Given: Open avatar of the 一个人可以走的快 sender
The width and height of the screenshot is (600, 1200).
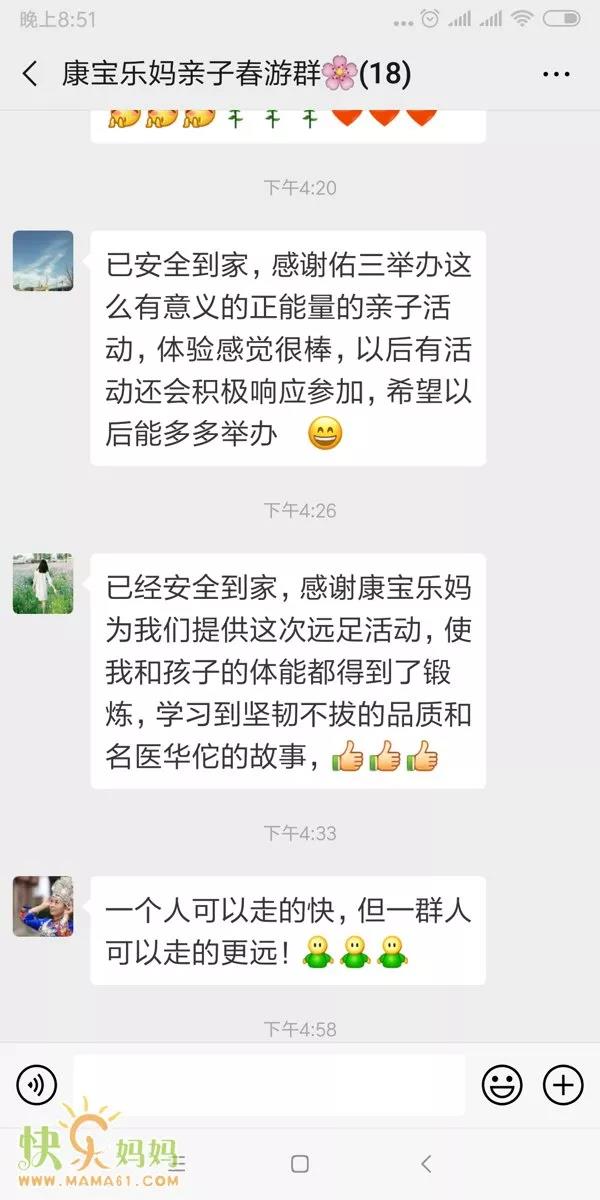Looking at the screenshot, I should [43, 906].
